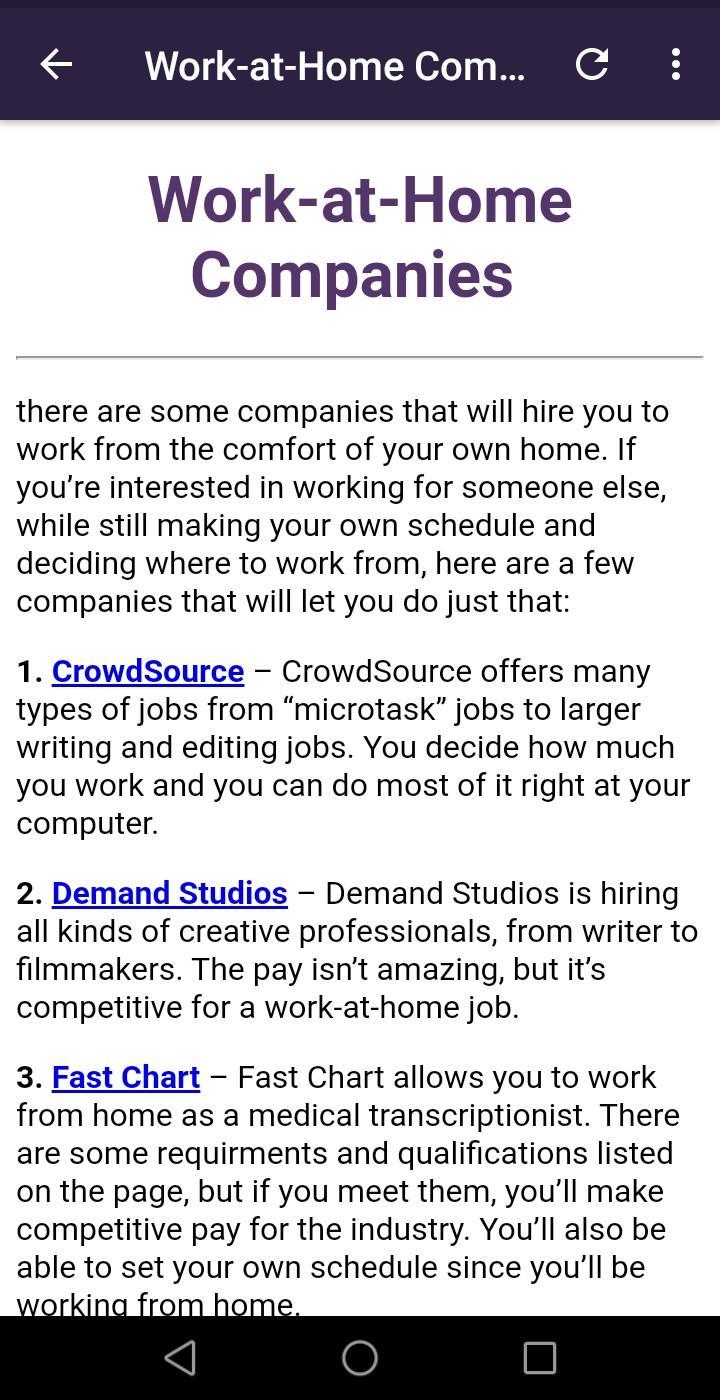Open the three-dot overflow menu
Screen dimensions: 720x1400
pyautogui.click(x=676, y=65)
